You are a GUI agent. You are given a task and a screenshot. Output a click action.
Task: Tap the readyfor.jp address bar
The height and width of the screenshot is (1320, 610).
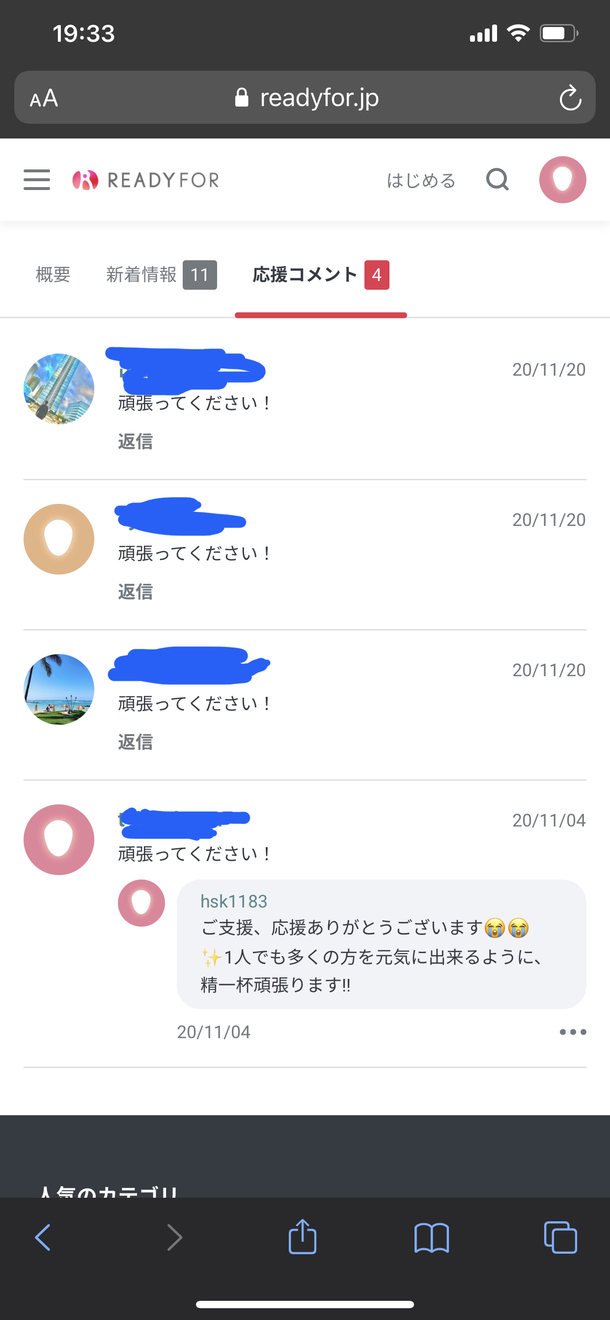click(306, 98)
